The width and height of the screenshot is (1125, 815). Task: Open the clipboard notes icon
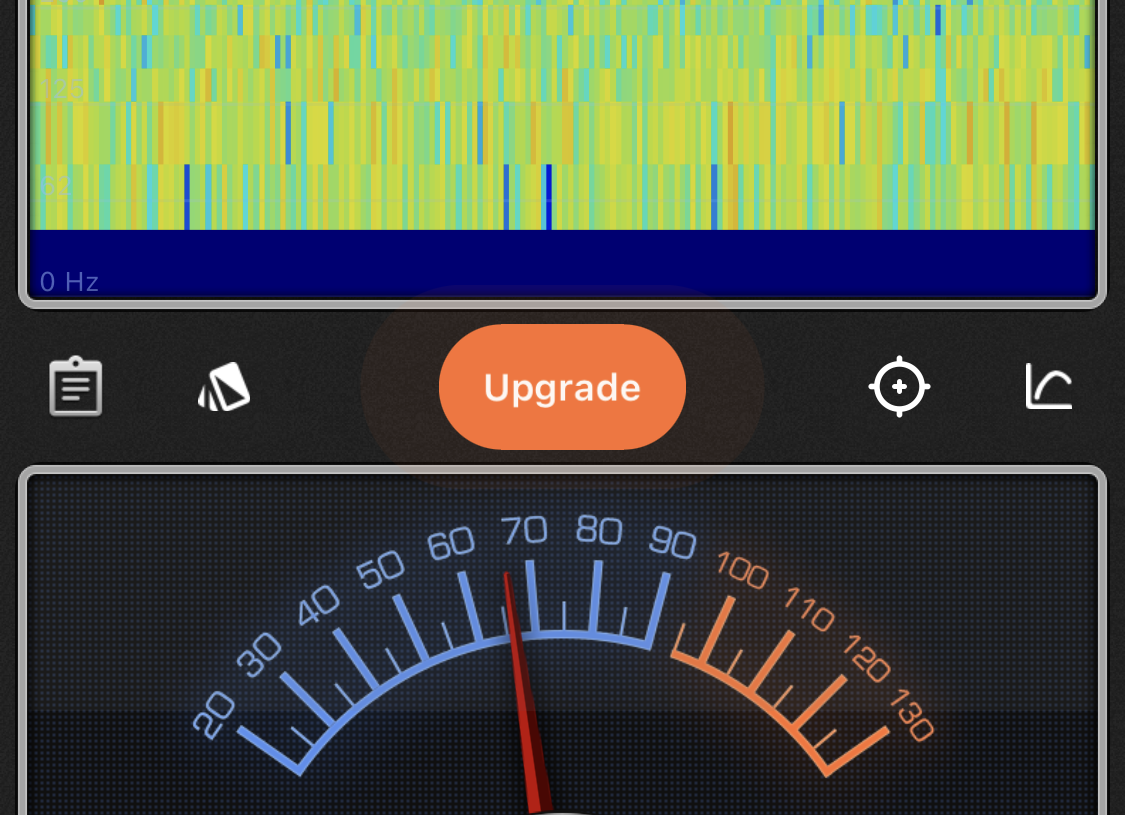pyautogui.click(x=76, y=387)
